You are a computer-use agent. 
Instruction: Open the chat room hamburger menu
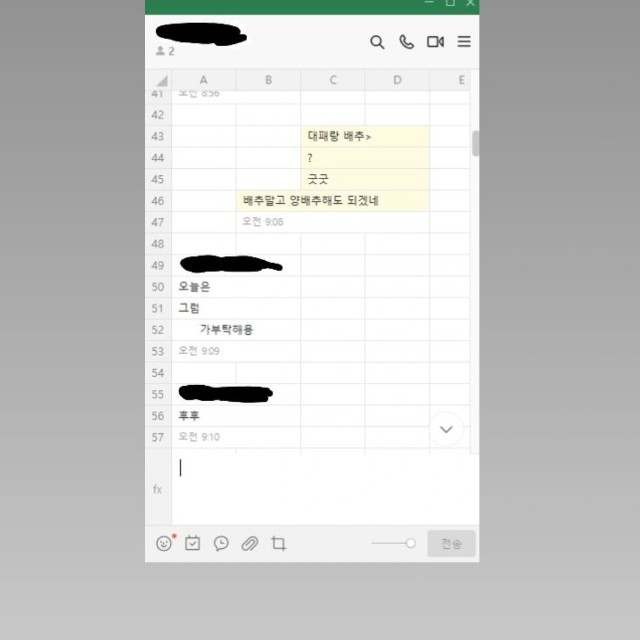coord(464,42)
